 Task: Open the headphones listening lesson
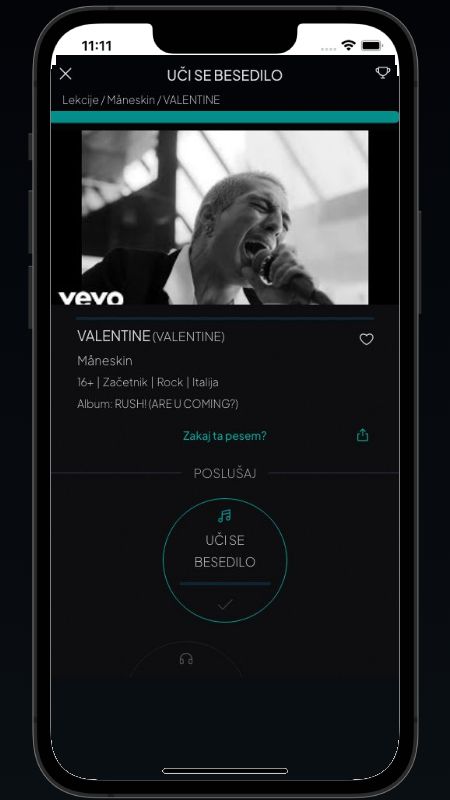[x=186, y=659]
